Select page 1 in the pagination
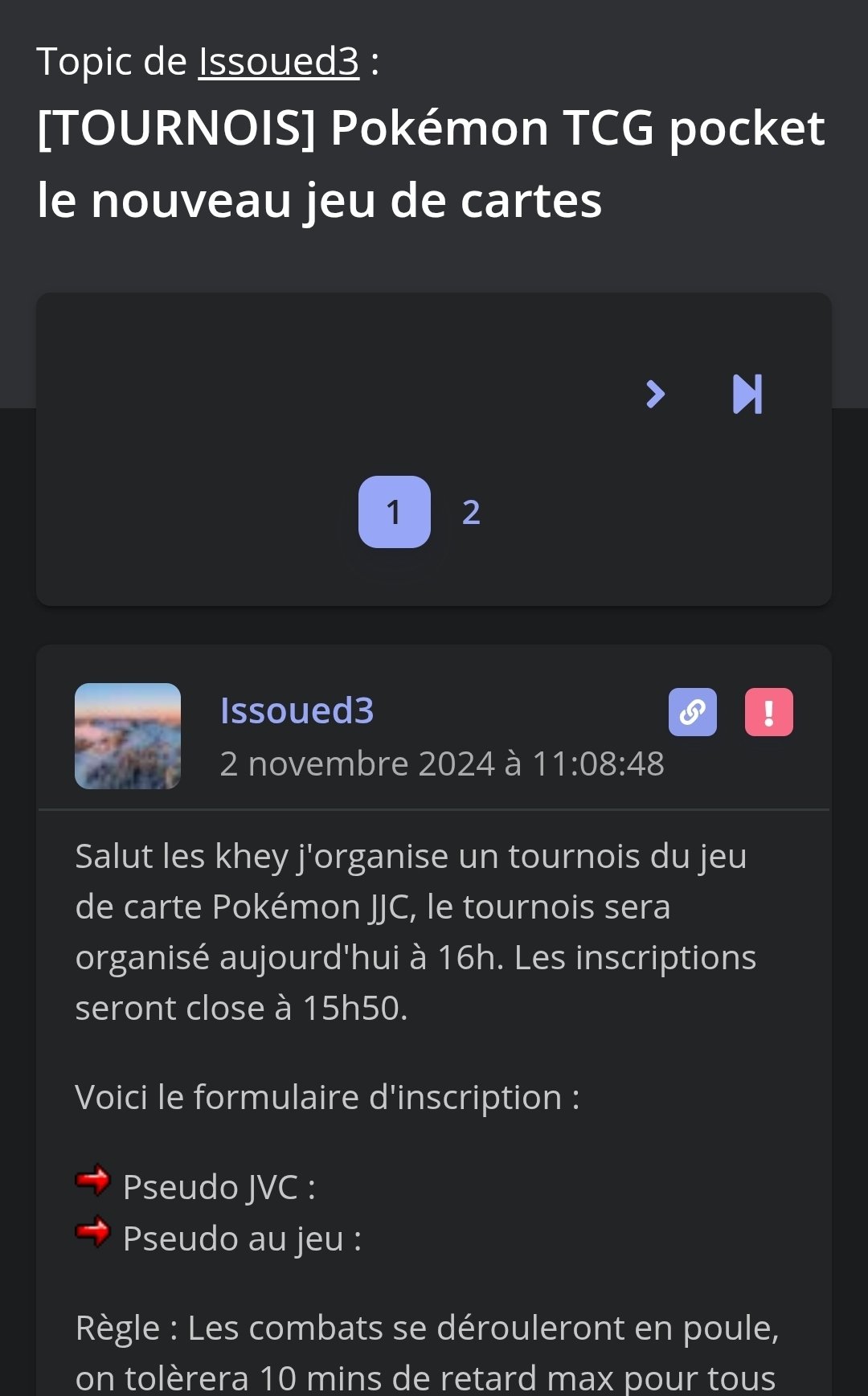 pos(395,512)
